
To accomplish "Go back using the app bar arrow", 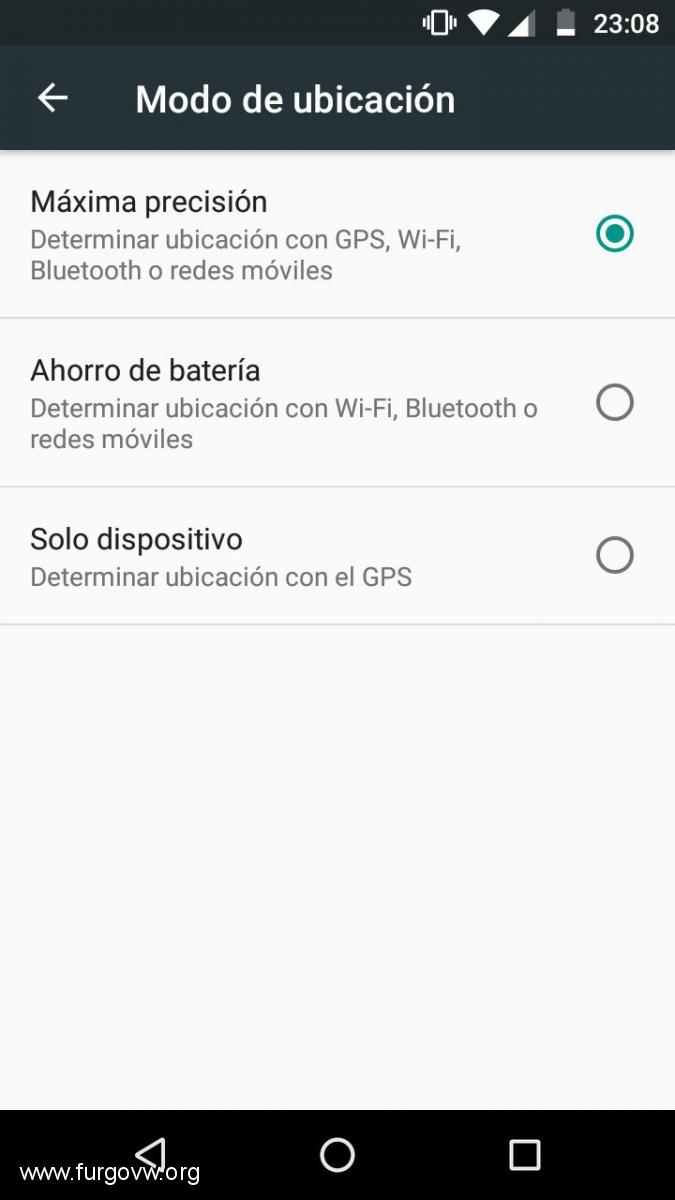I will [x=52, y=98].
